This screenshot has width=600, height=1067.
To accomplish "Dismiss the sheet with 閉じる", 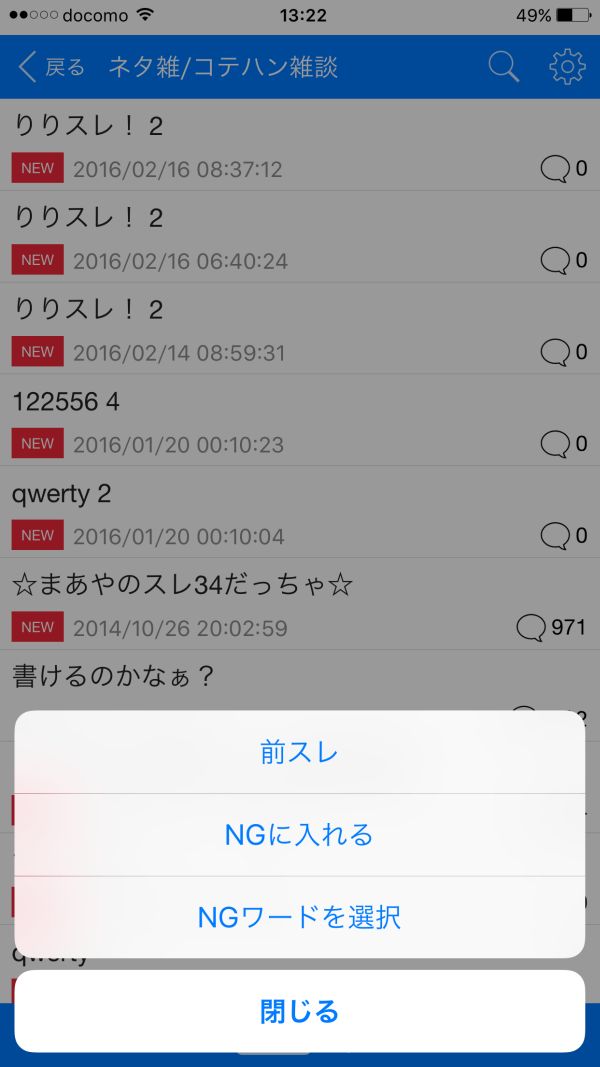I will tap(299, 1011).
